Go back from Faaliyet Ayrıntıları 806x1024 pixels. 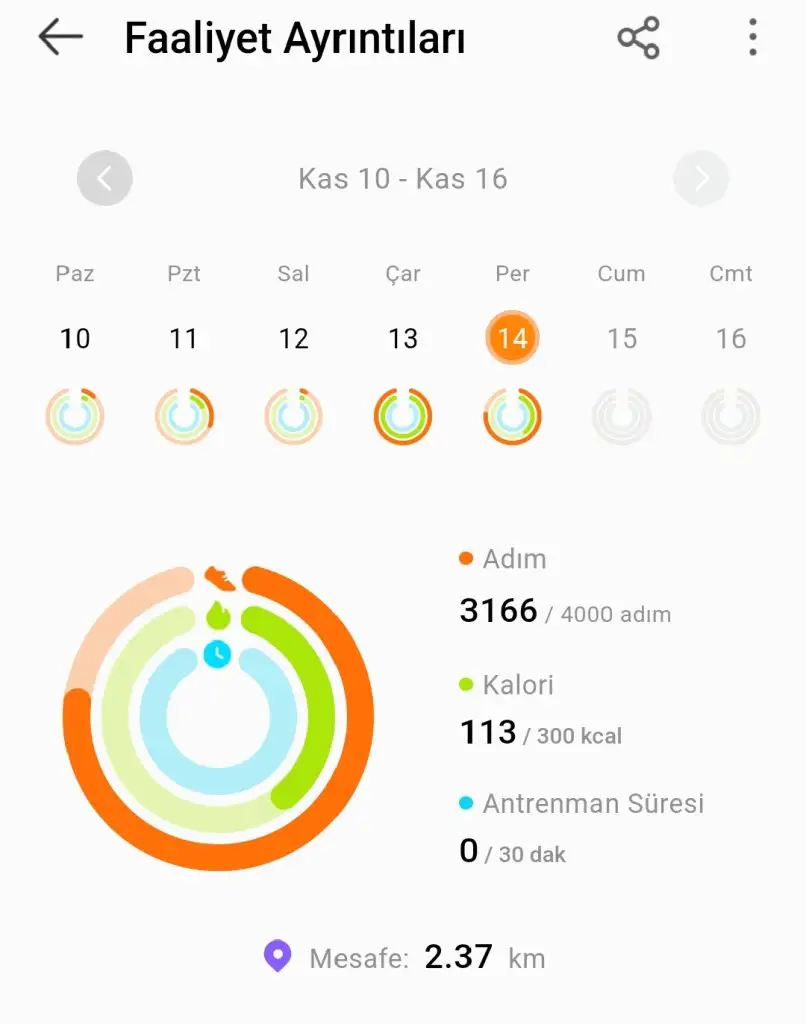click(x=60, y=38)
